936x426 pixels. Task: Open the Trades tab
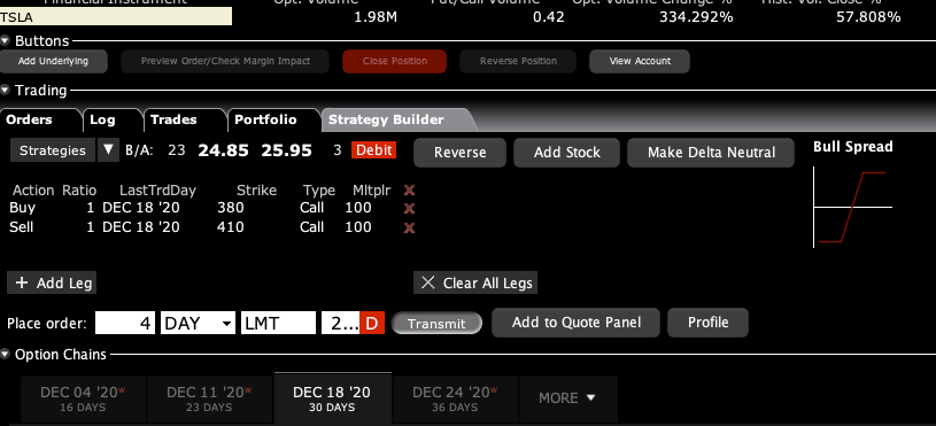[x=173, y=120]
